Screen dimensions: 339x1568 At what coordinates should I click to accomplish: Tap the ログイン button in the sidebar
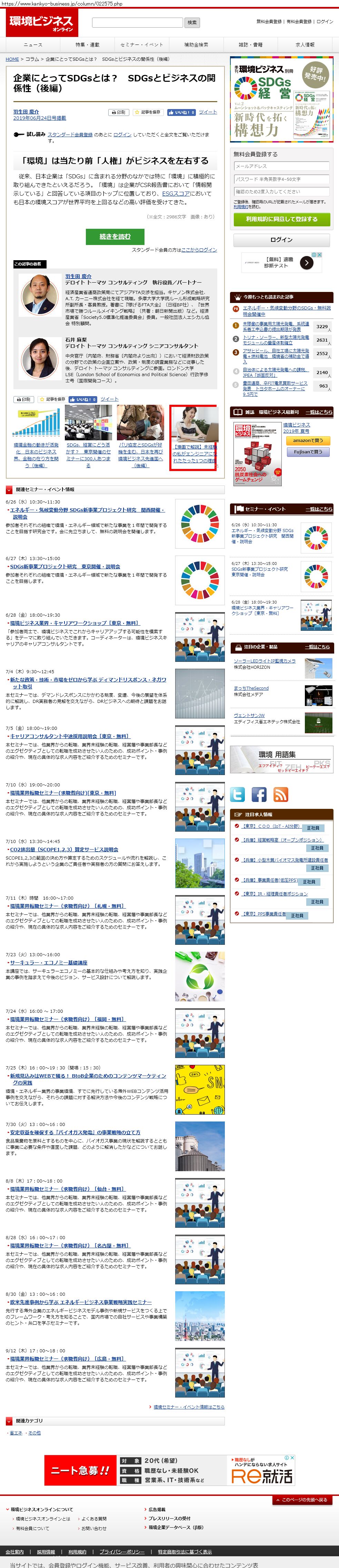pos(281,240)
